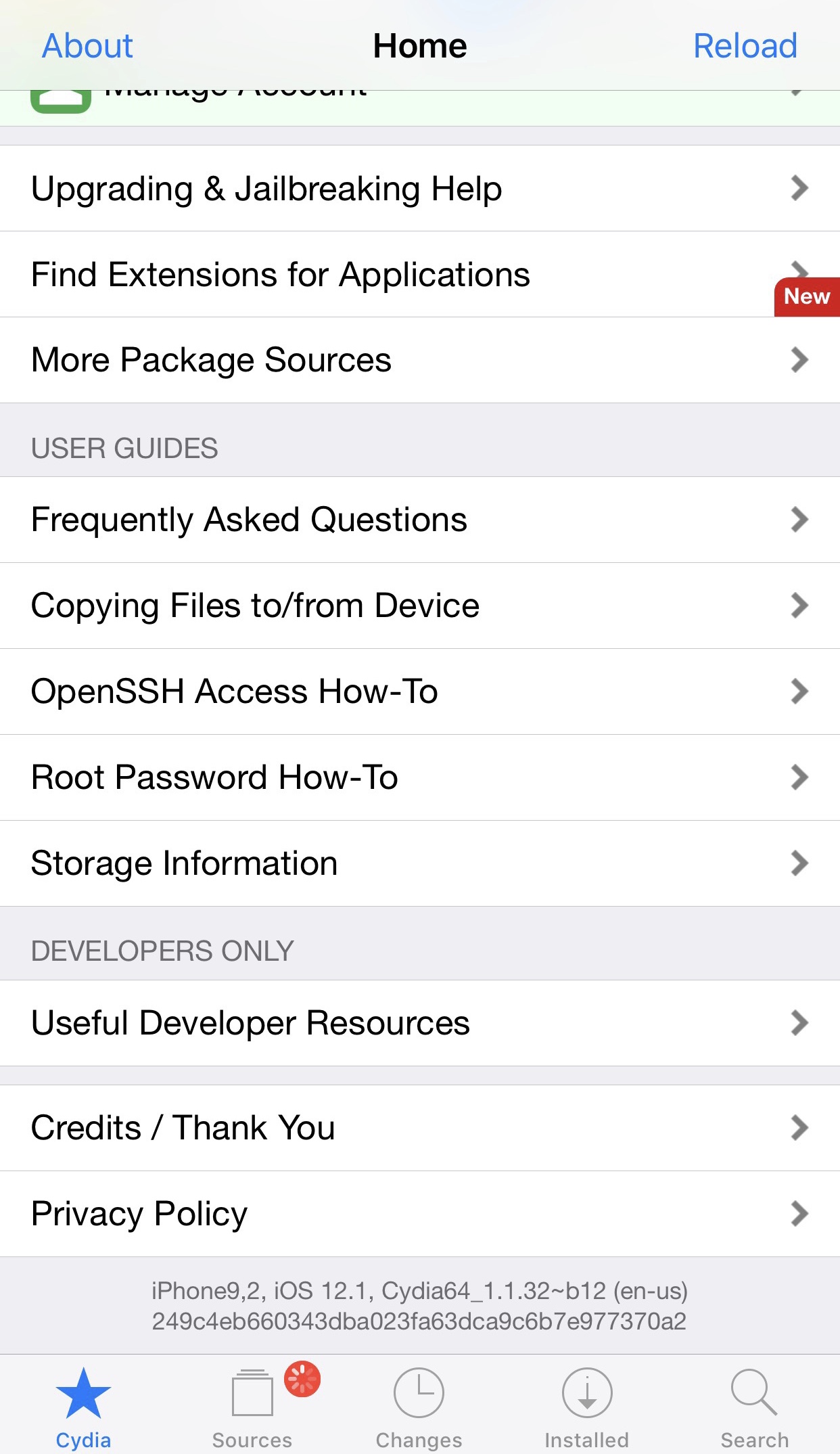Viewport: 840px width, 1454px height.
Task: Switch to the Sources tab
Action: (252, 1407)
